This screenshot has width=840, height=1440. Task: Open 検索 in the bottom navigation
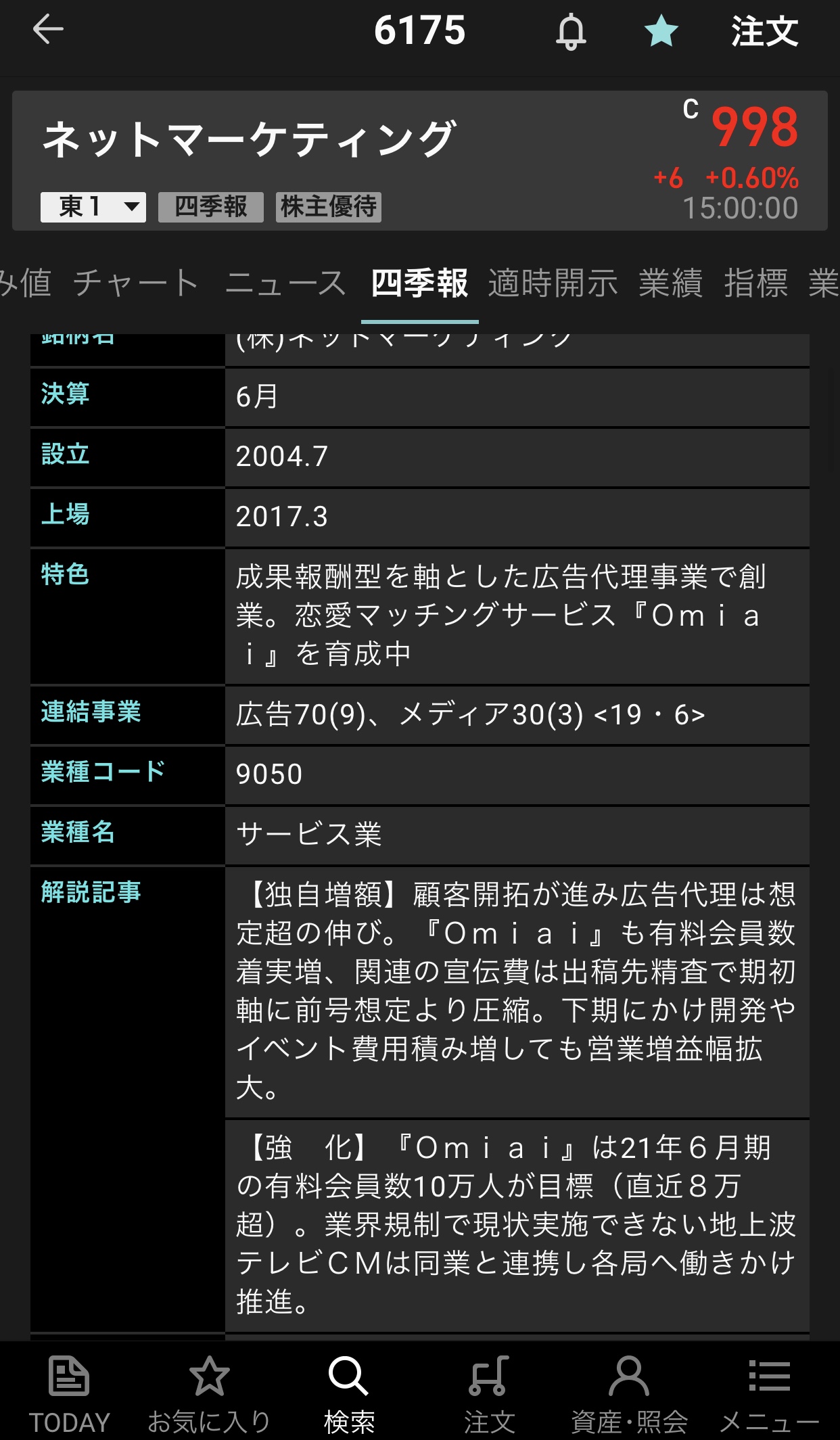[349, 1395]
